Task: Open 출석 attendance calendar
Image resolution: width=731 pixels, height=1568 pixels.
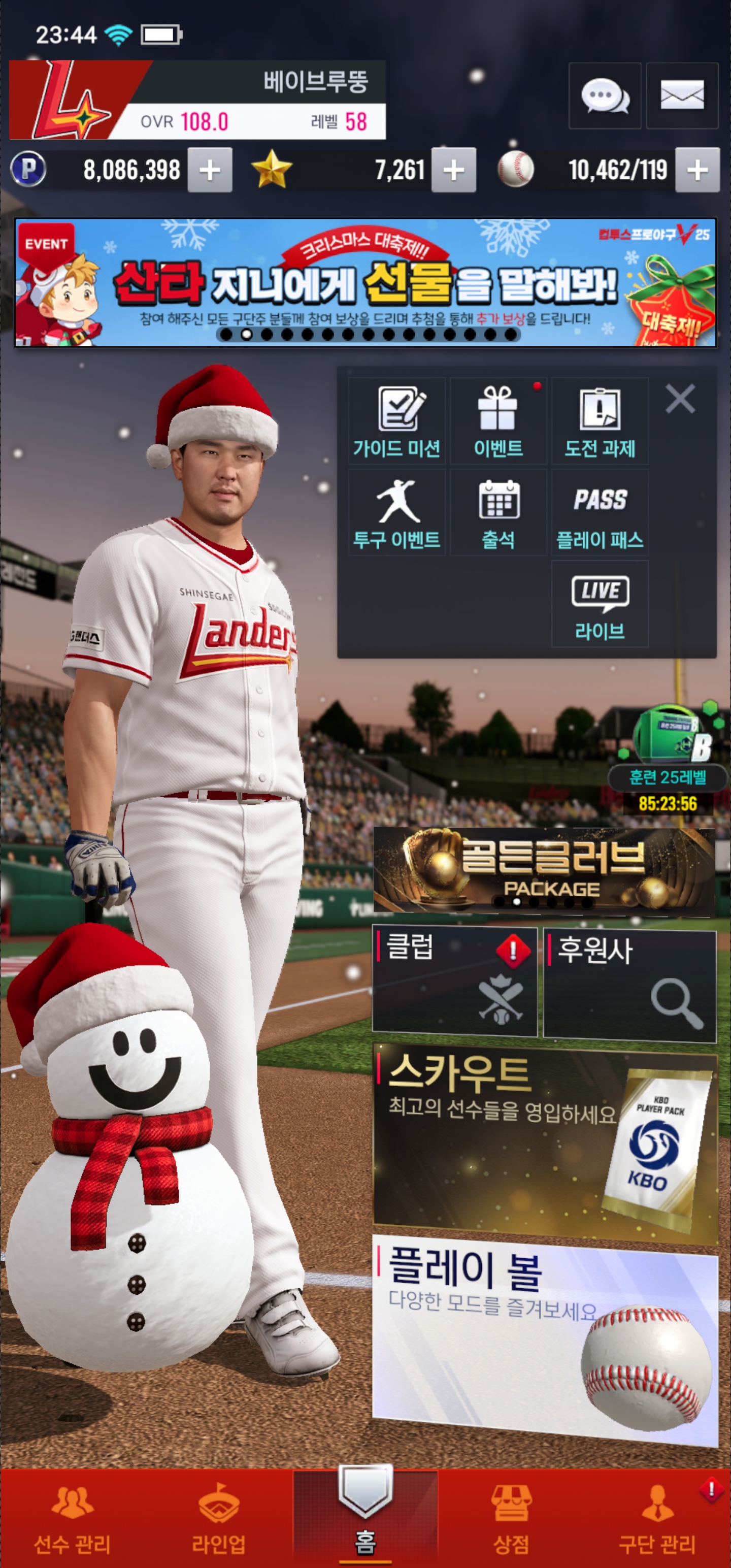Action: [x=498, y=512]
